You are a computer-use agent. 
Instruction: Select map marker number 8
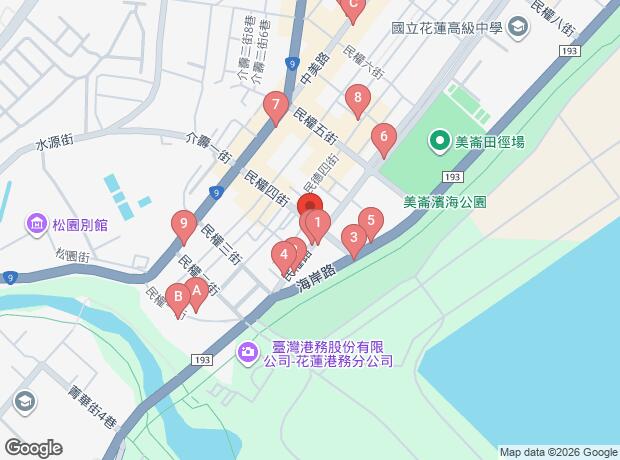click(x=357, y=99)
